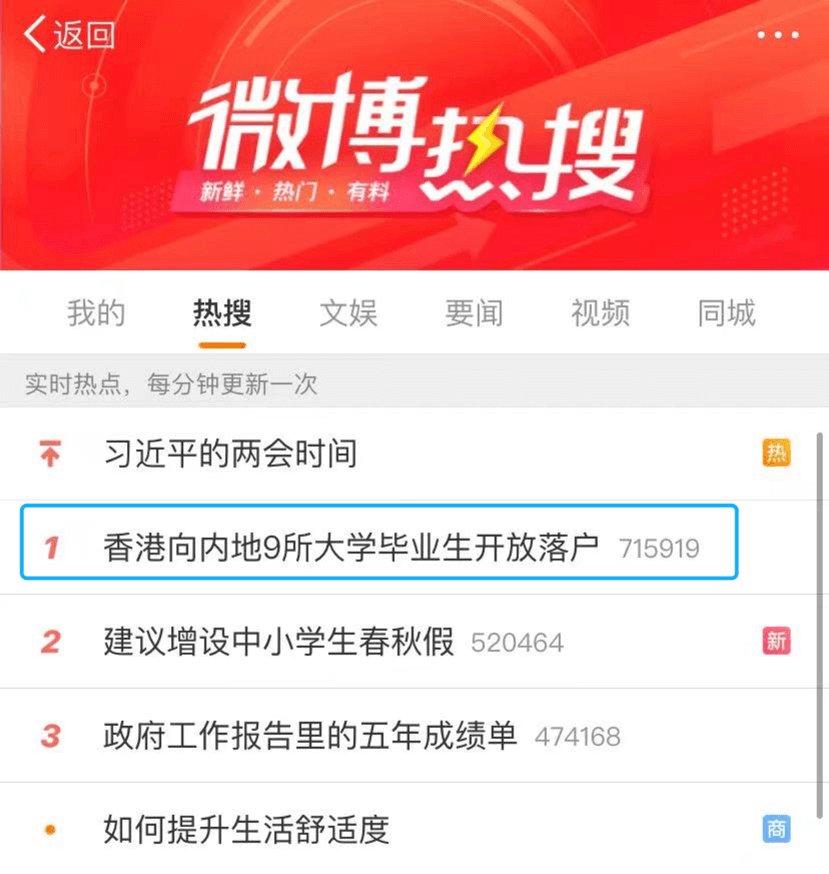The image size is (829, 874).
Task: Select the 热搜 tab
Action: pyautogui.click(x=222, y=313)
